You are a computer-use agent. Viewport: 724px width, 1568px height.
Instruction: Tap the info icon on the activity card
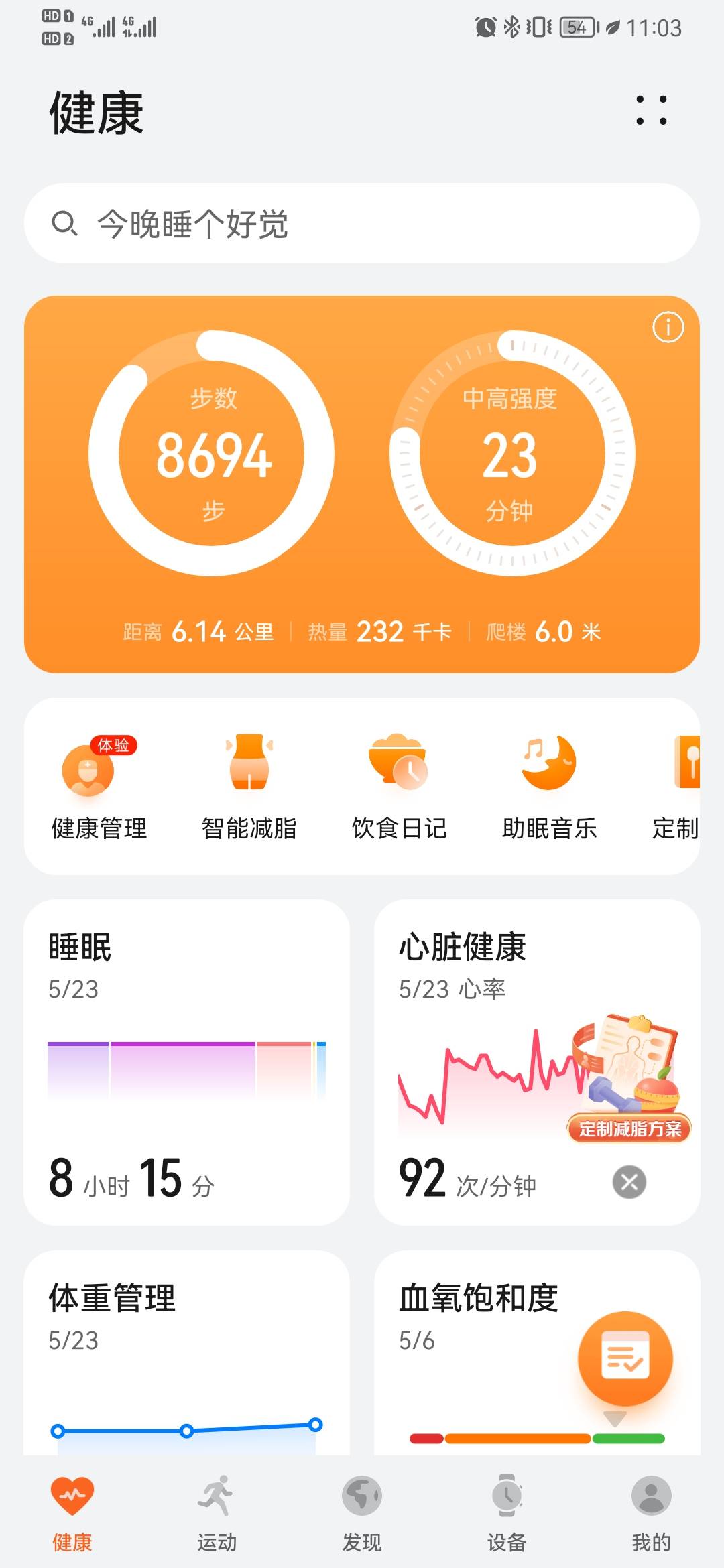click(x=668, y=326)
